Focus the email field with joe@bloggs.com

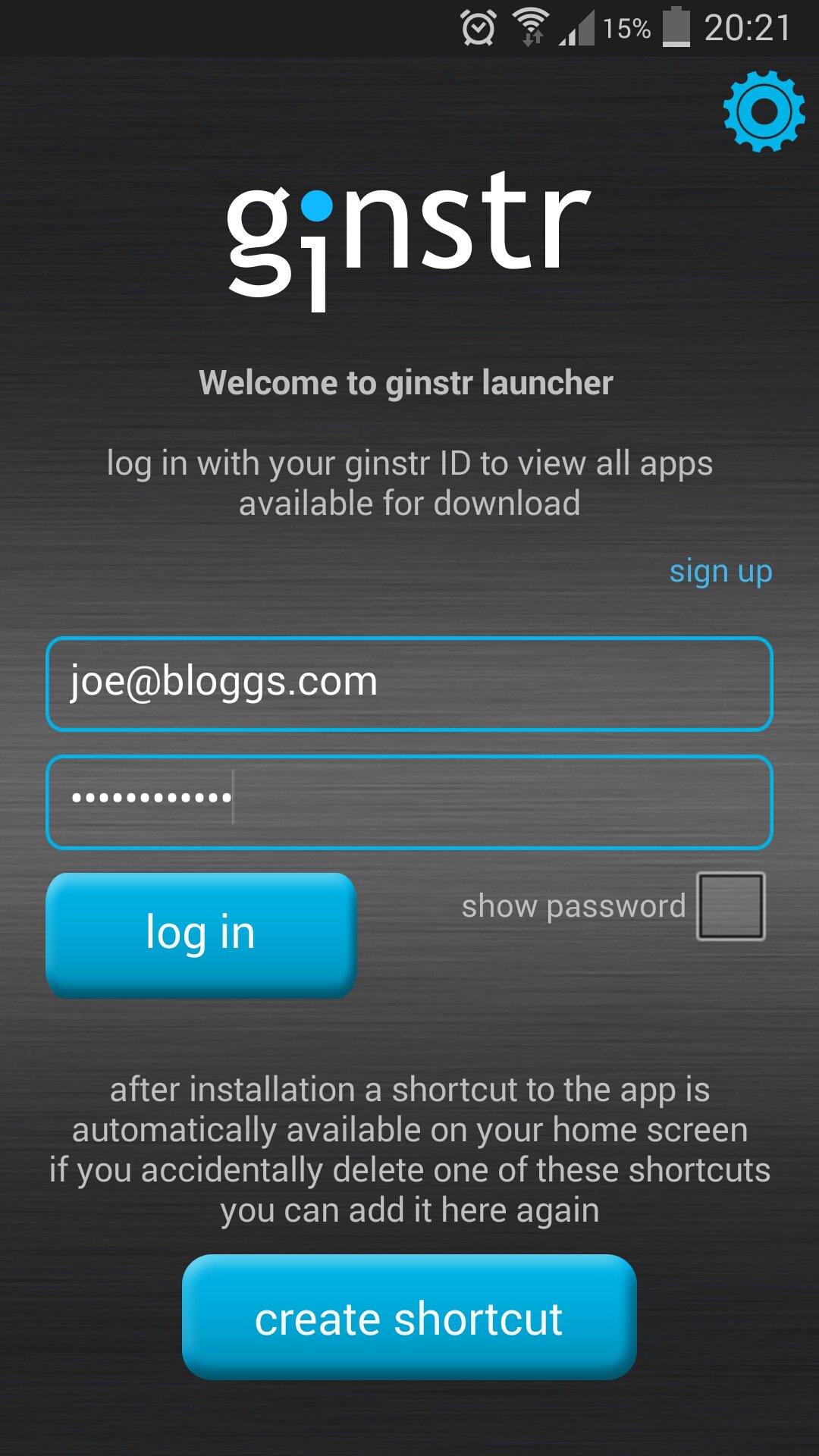(x=409, y=683)
